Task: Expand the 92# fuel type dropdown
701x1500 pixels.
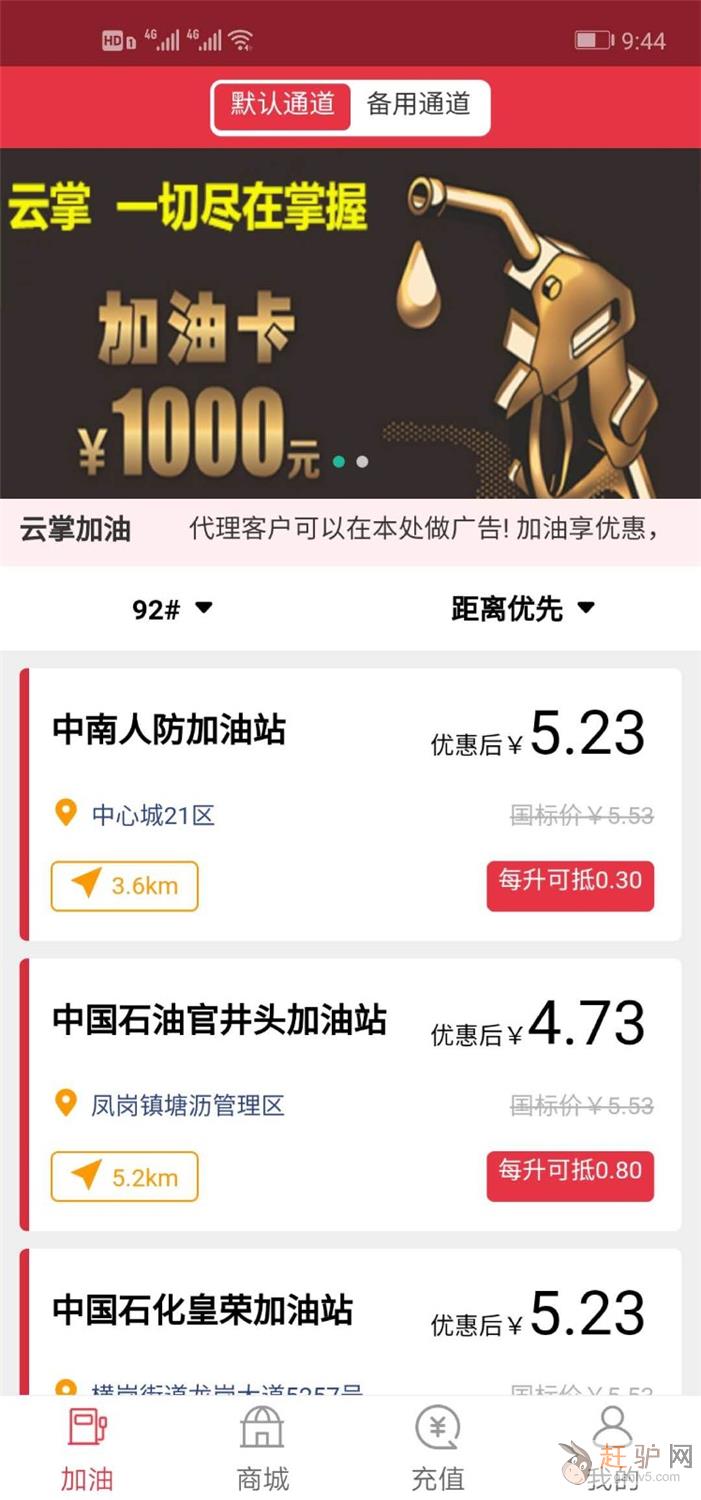Action: point(173,609)
